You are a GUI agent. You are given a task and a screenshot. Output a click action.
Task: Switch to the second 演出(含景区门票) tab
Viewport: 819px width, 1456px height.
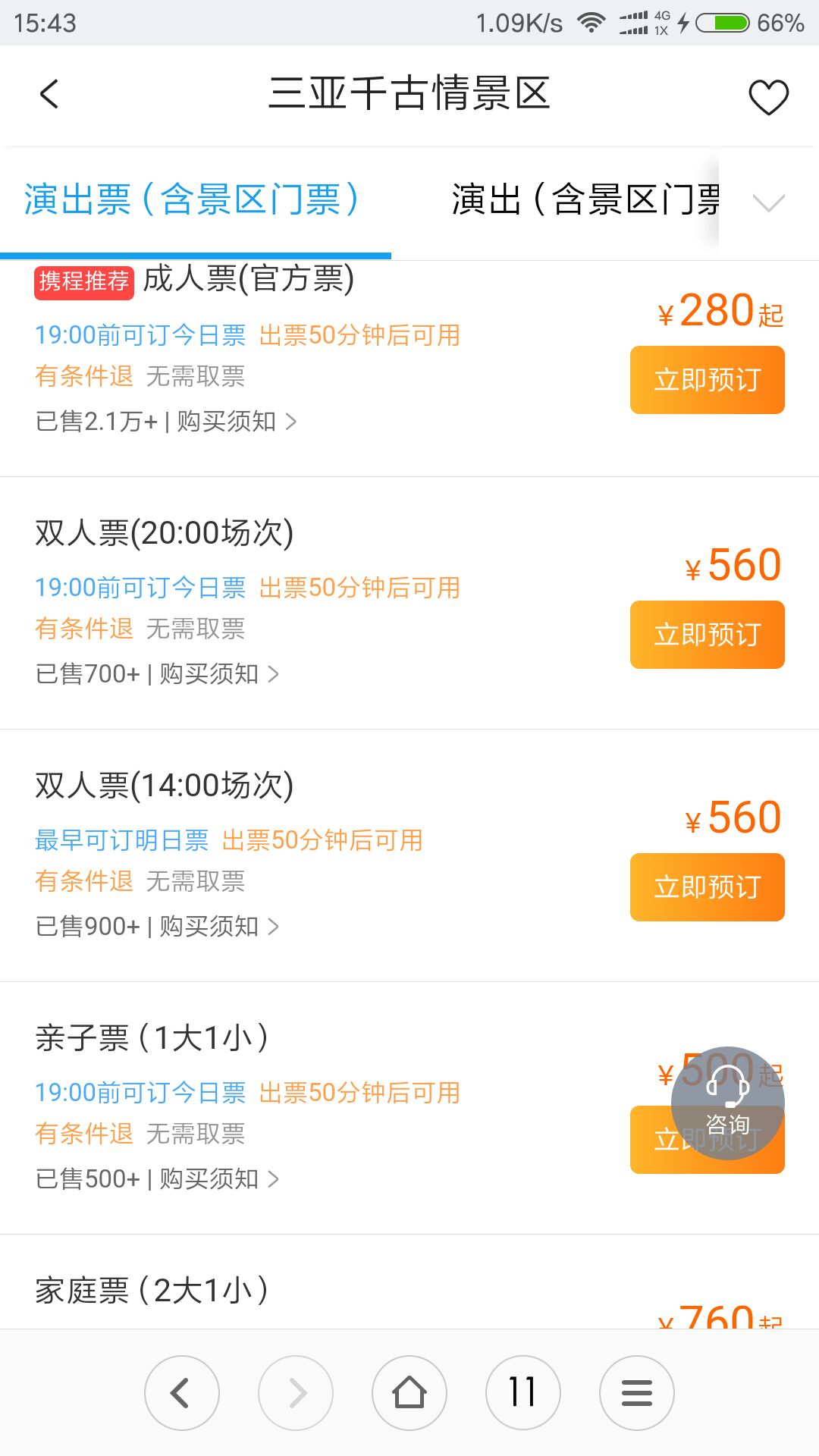585,200
